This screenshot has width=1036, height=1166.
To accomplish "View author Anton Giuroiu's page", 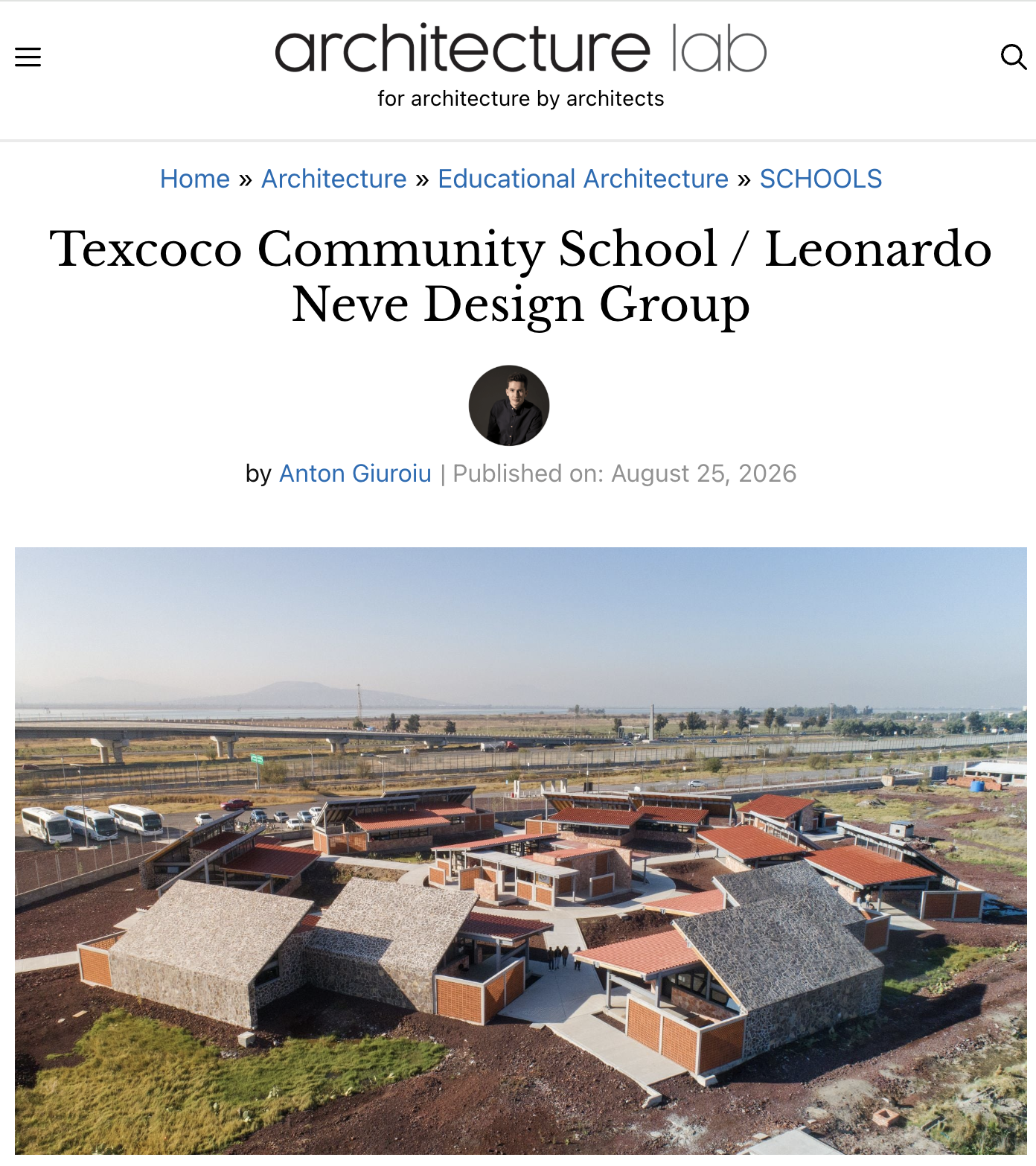I will pos(355,474).
